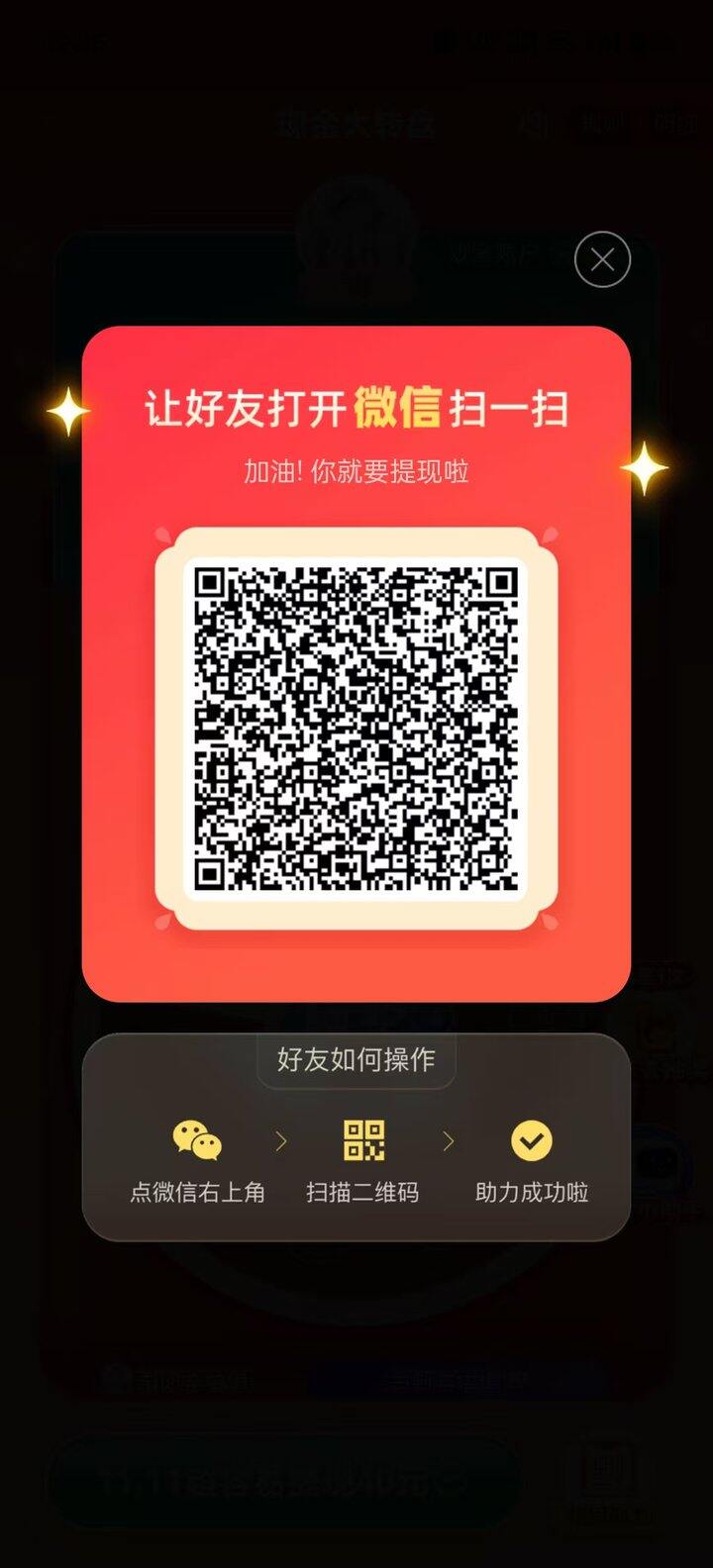713x1568 pixels.
Task: Click the highlighted 微信 text in headline
Action: tap(397, 407)
